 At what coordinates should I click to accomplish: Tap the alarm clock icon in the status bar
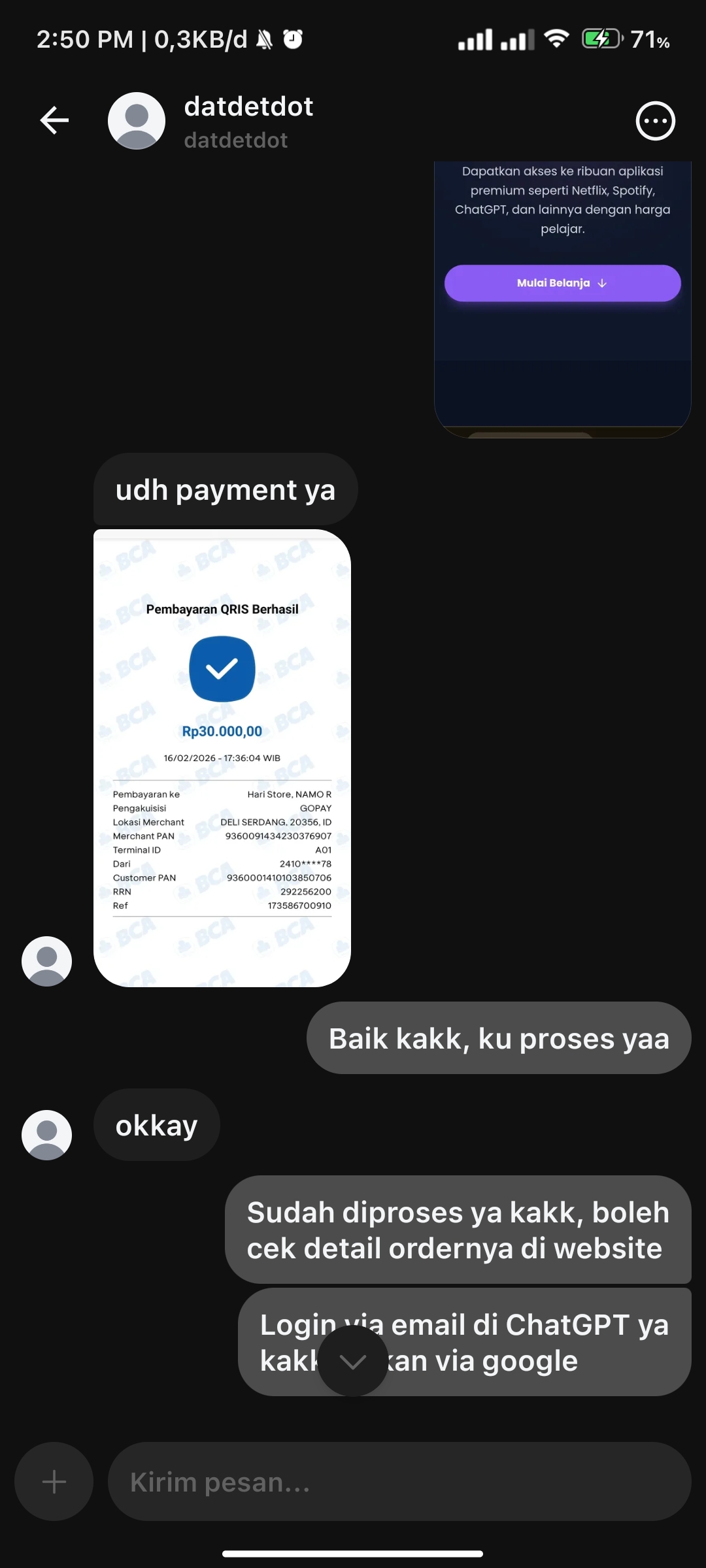point(294,39)
